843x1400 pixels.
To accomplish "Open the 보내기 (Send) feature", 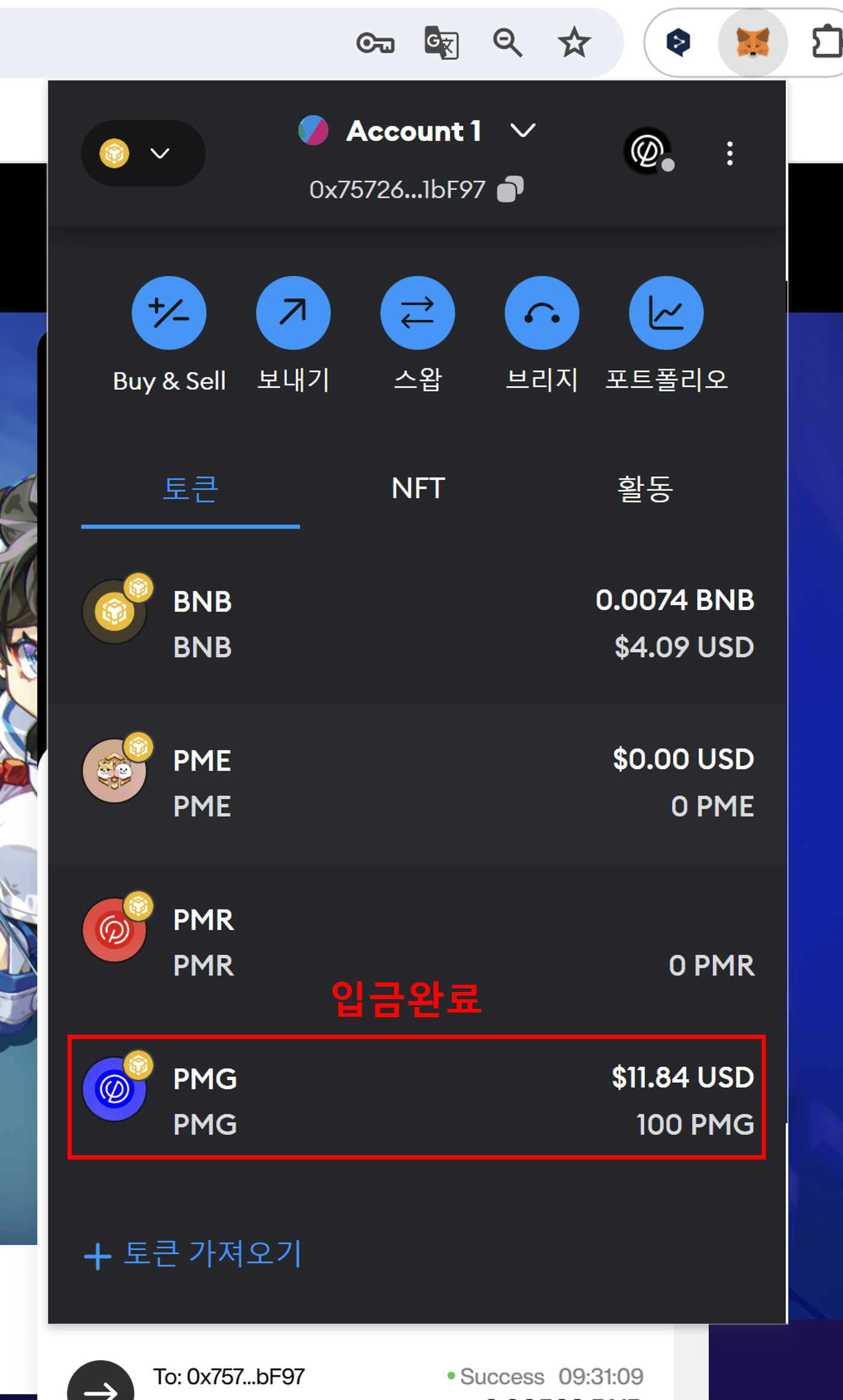I will click(x=293, y=312).
